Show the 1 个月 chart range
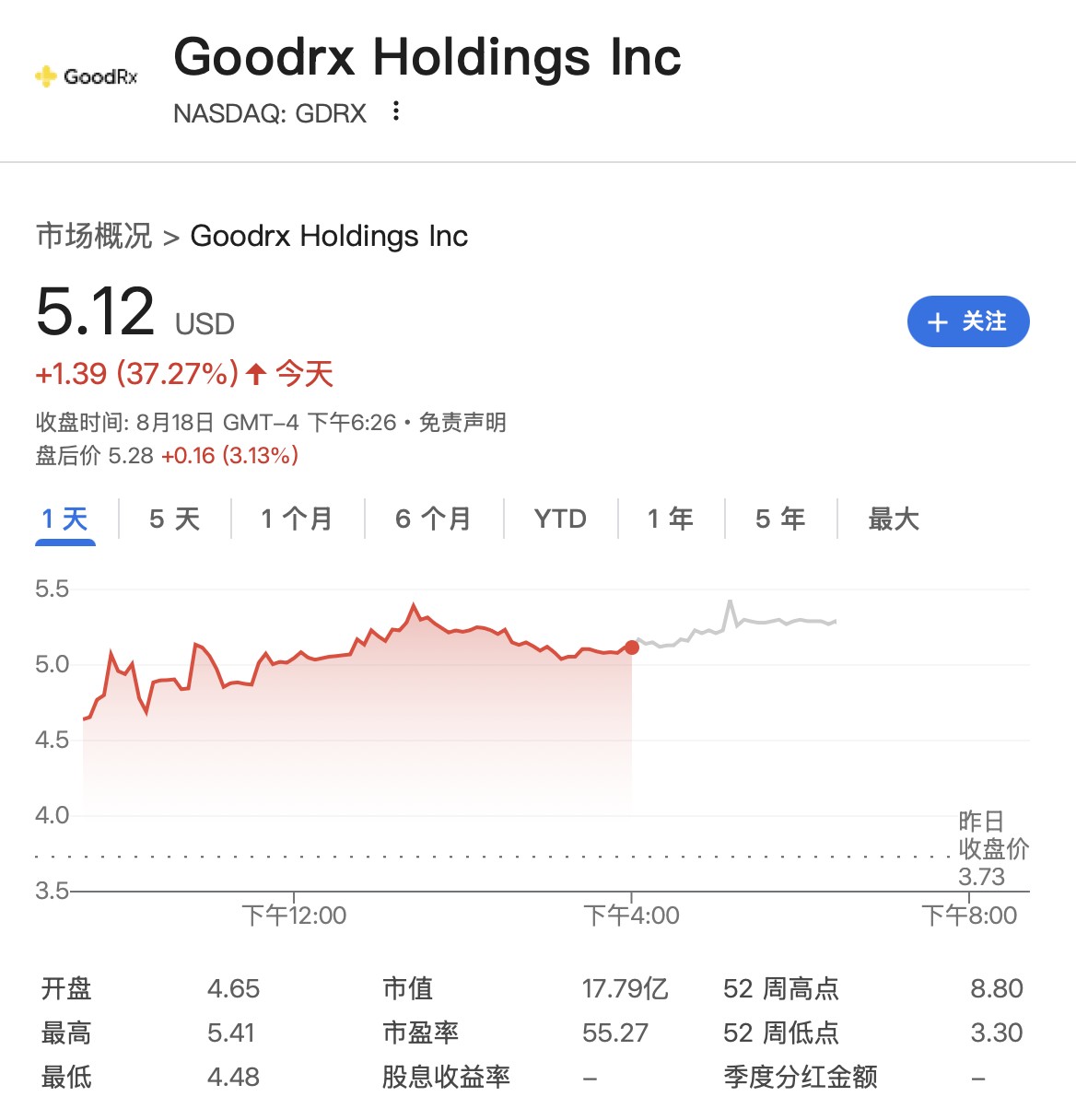This screenshot has width=1076, height=1120. [297, 519]
